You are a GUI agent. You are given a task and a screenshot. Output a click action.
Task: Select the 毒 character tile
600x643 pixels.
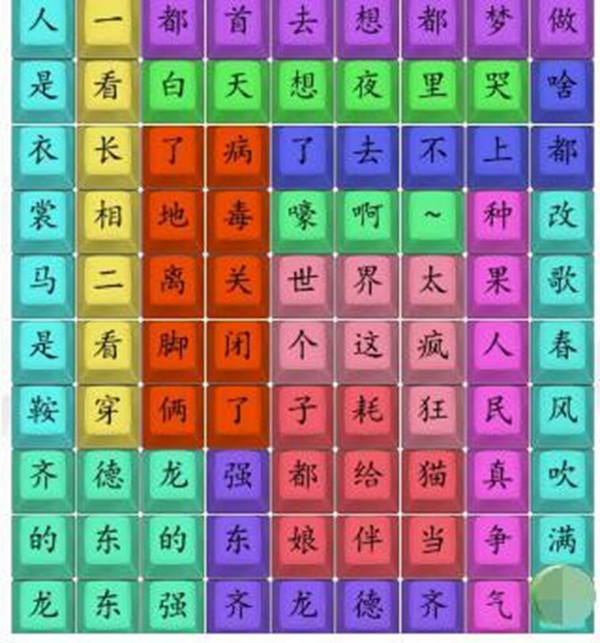click(x=238, y=215)
